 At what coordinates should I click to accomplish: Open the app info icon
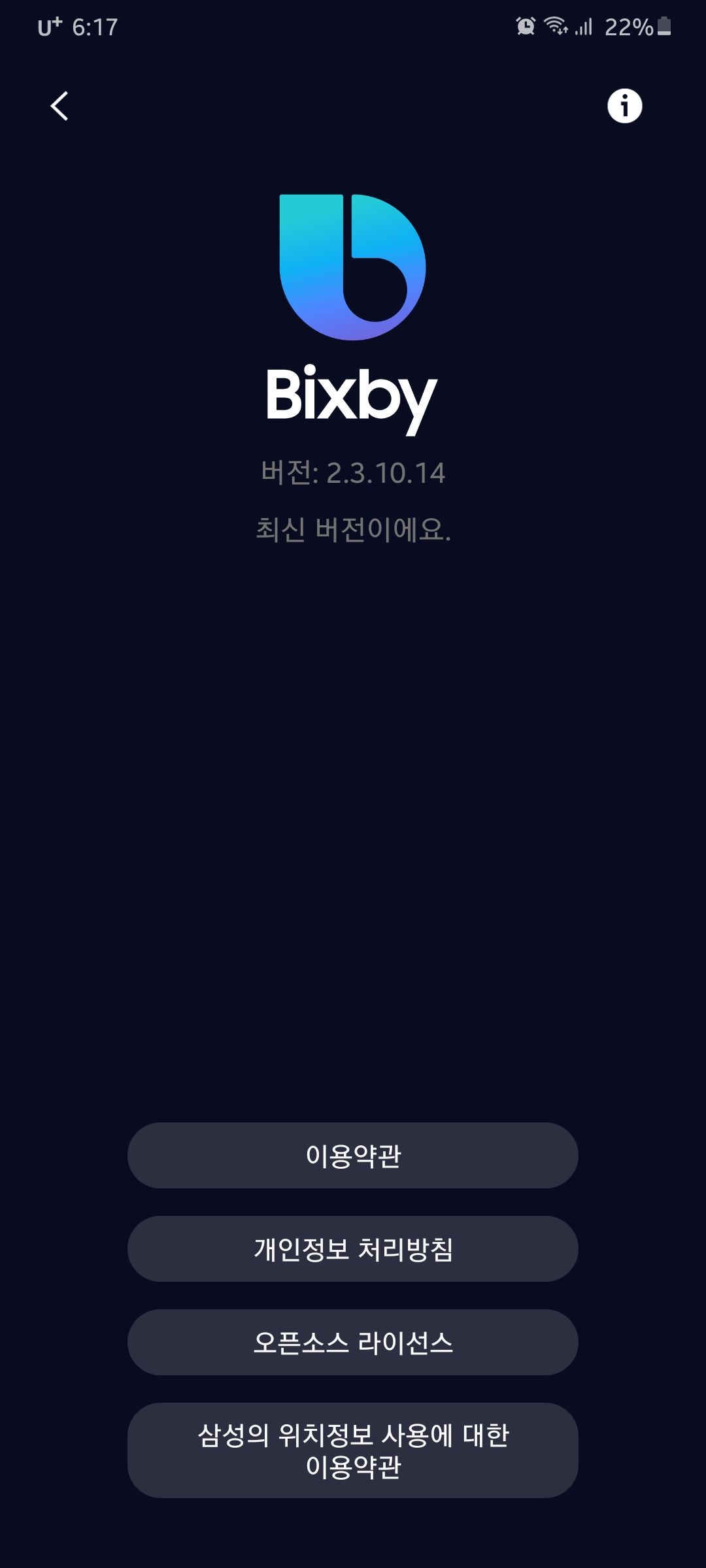pos(624,106)
